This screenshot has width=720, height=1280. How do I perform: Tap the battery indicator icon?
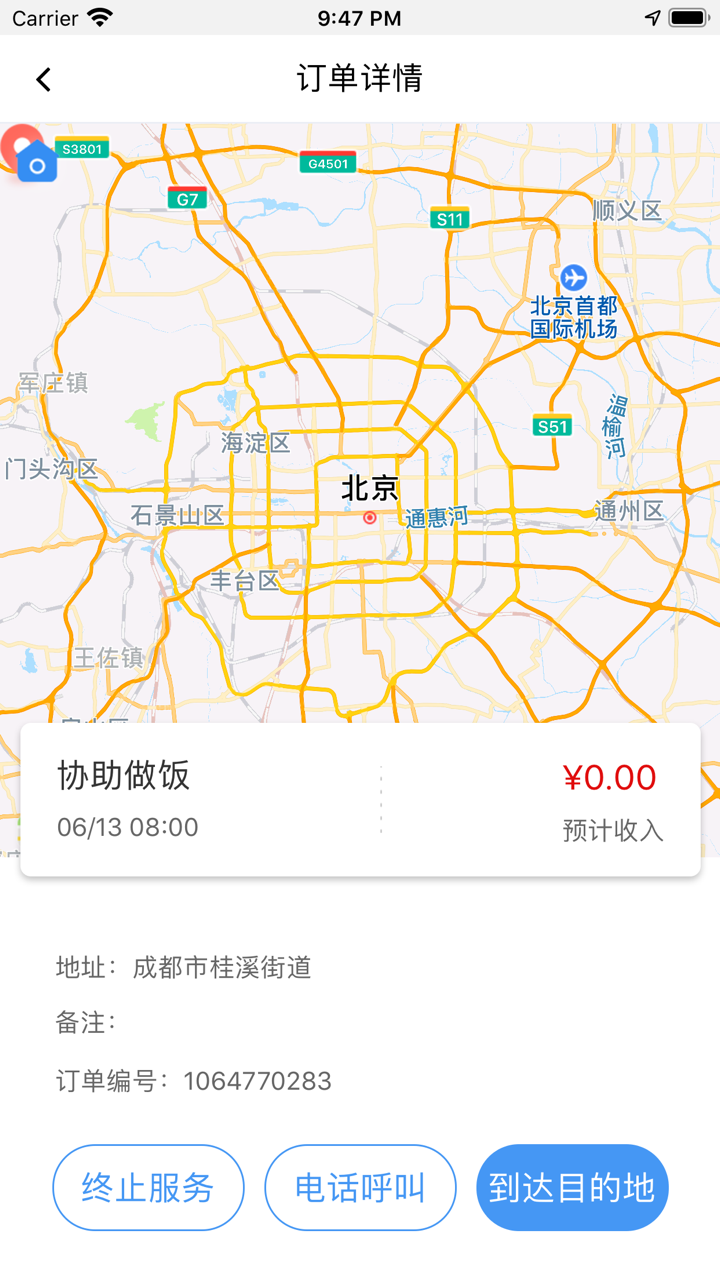[689, 16]
